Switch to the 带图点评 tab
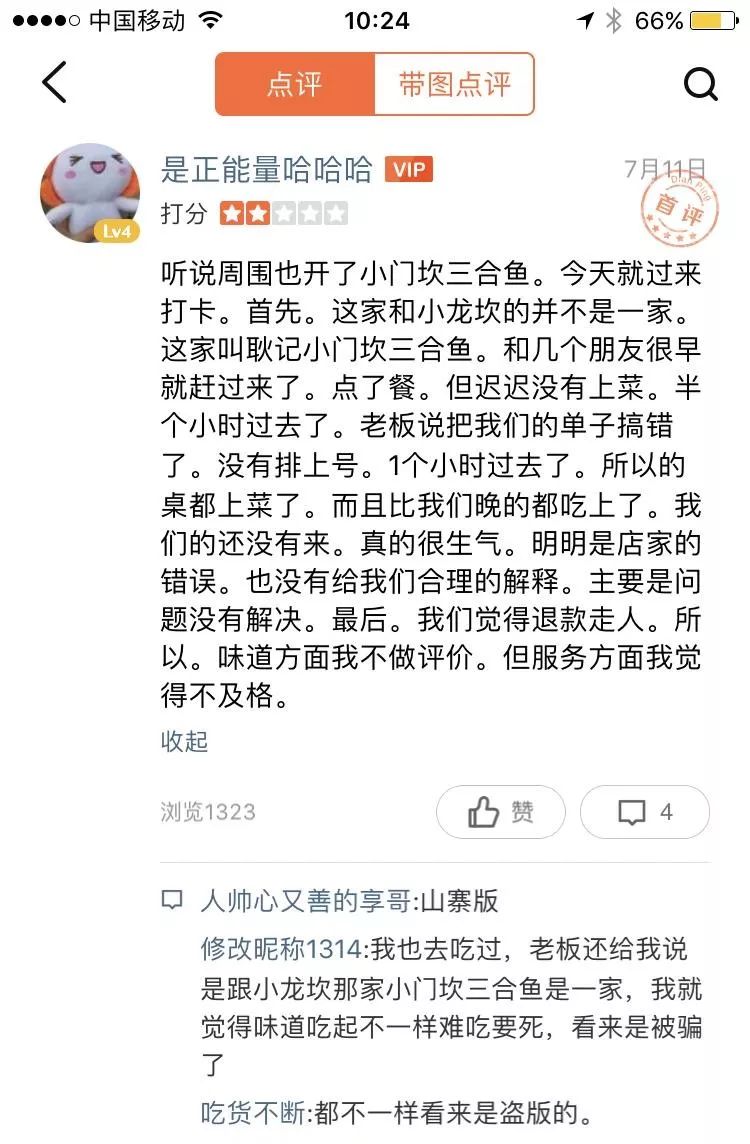 click(454, 84)
